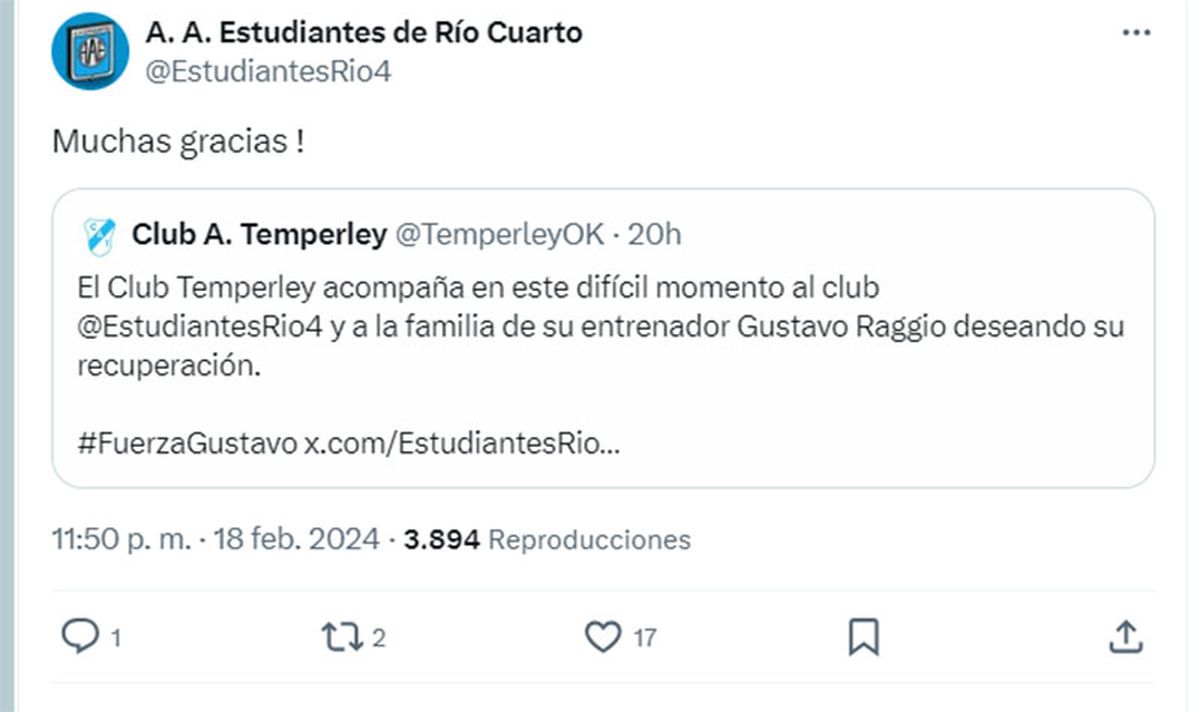Viewport: 1200px width, 712px height.
Task: Retweet the Muchas gracias post
Action: pos(340,636)
